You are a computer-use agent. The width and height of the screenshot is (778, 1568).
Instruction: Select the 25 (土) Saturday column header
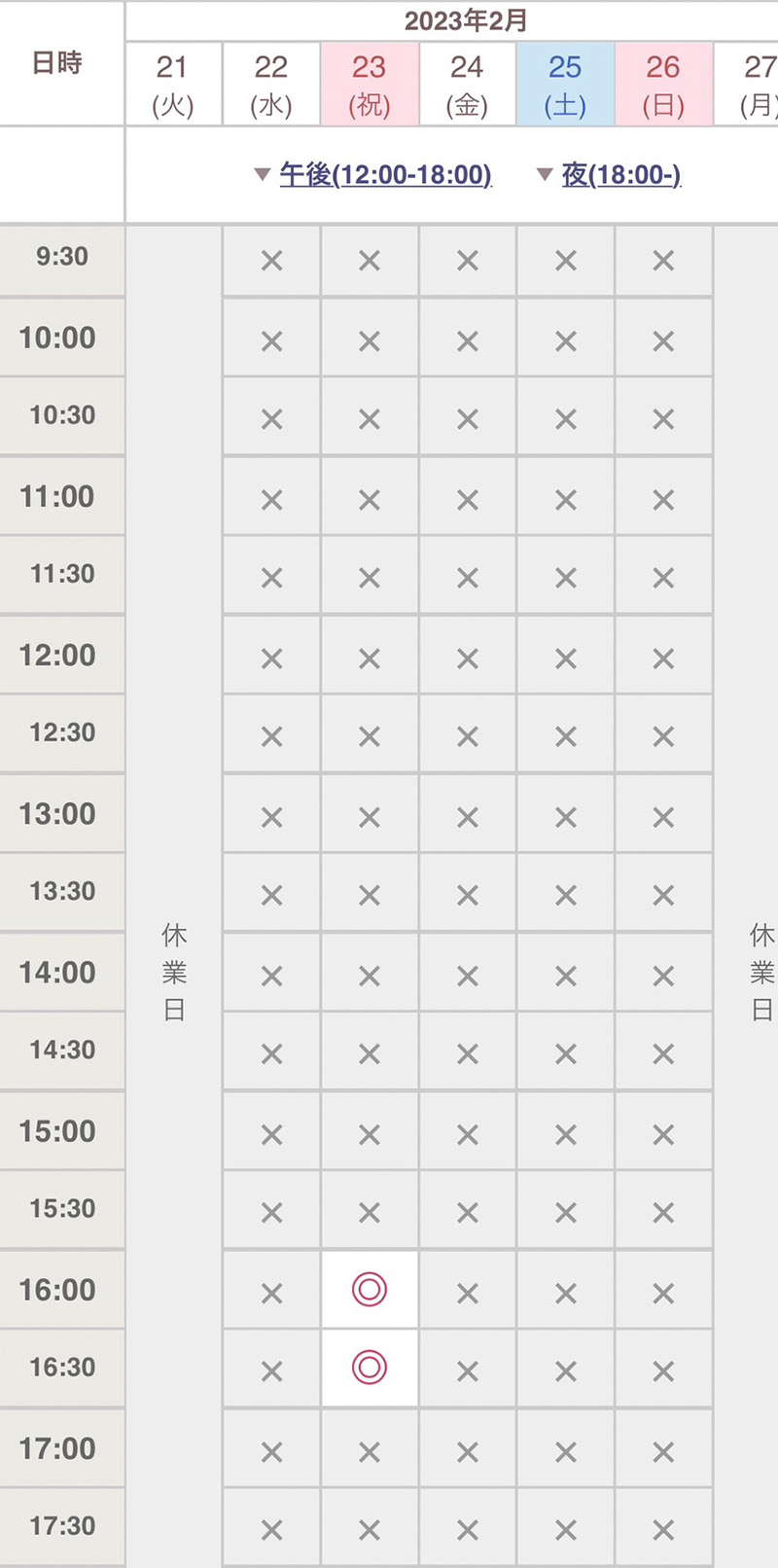pyautogui.click(x=564, y=83)
